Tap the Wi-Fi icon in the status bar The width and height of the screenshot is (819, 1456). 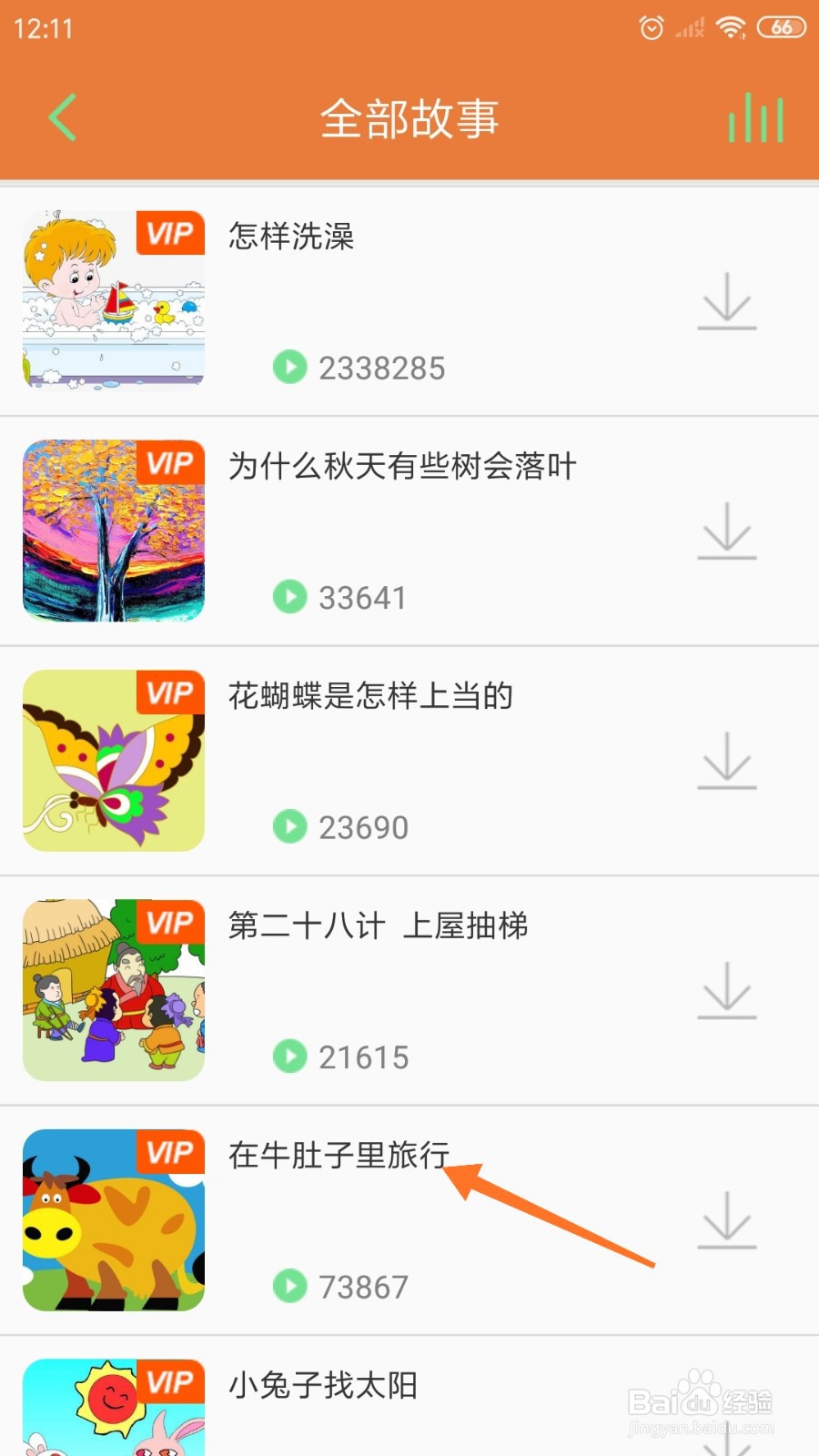731,27
